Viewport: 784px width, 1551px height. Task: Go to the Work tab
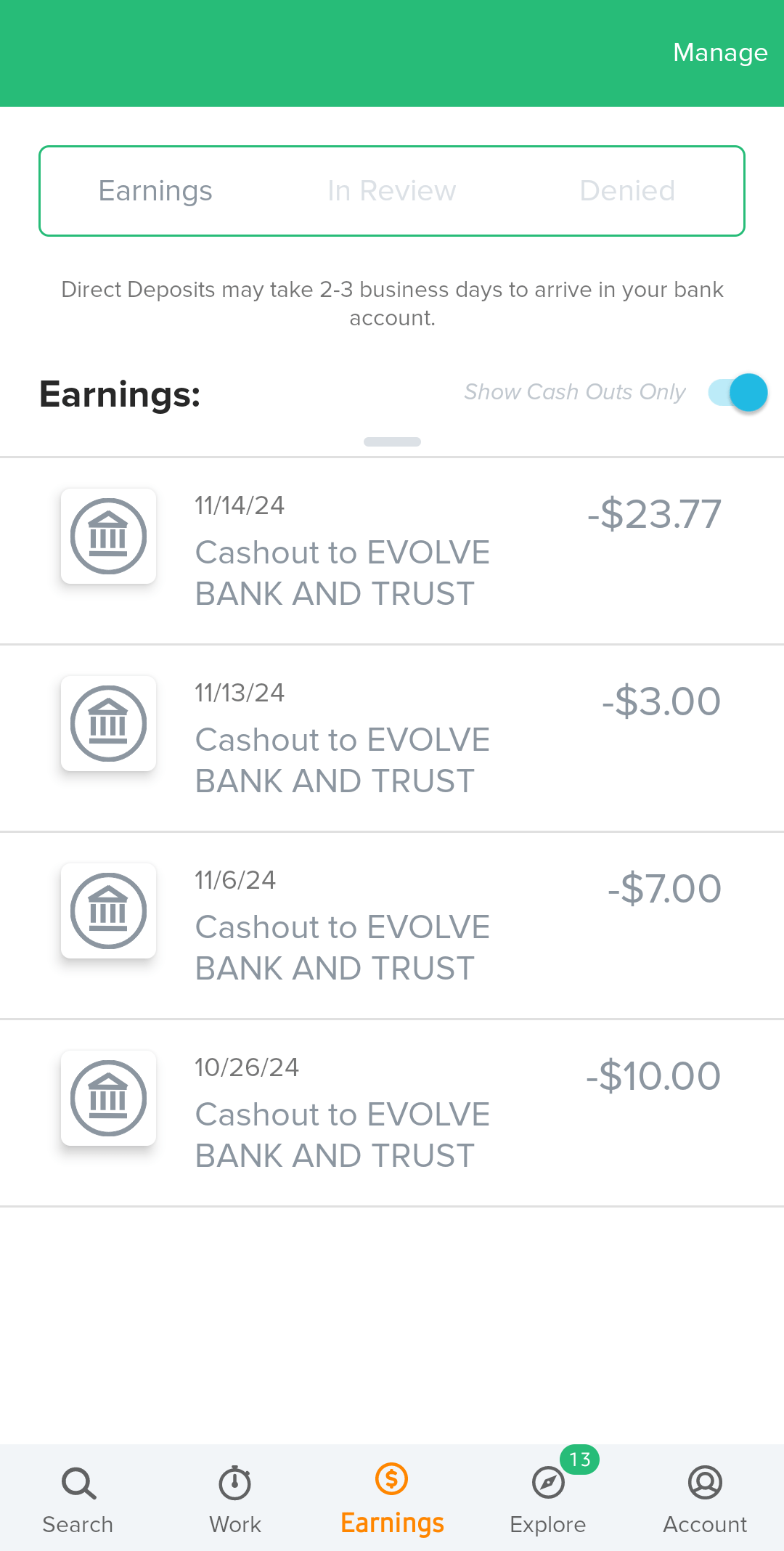pyautogui.click(x=235, y=1499)
